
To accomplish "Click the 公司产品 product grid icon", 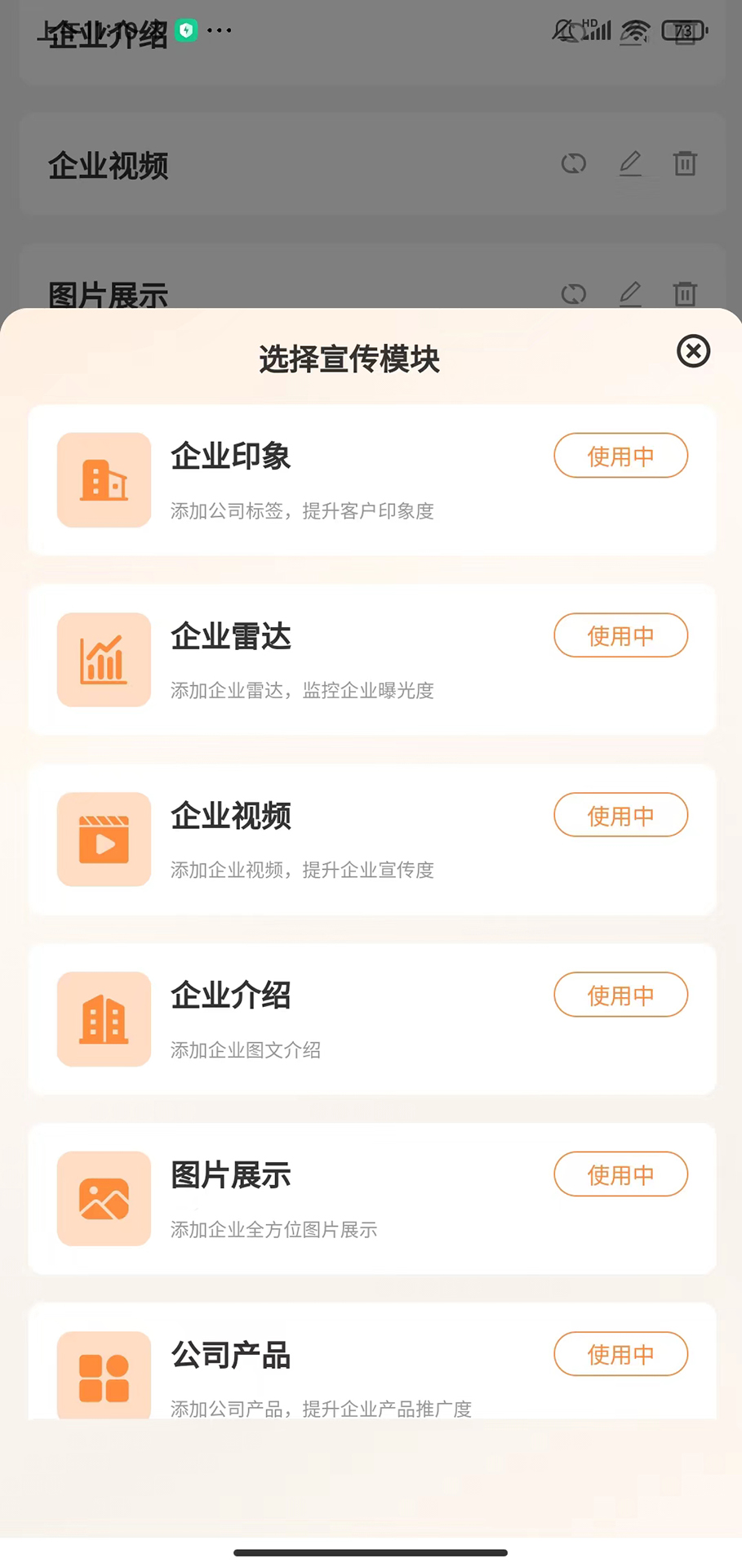I will (x=103, y=1374).
